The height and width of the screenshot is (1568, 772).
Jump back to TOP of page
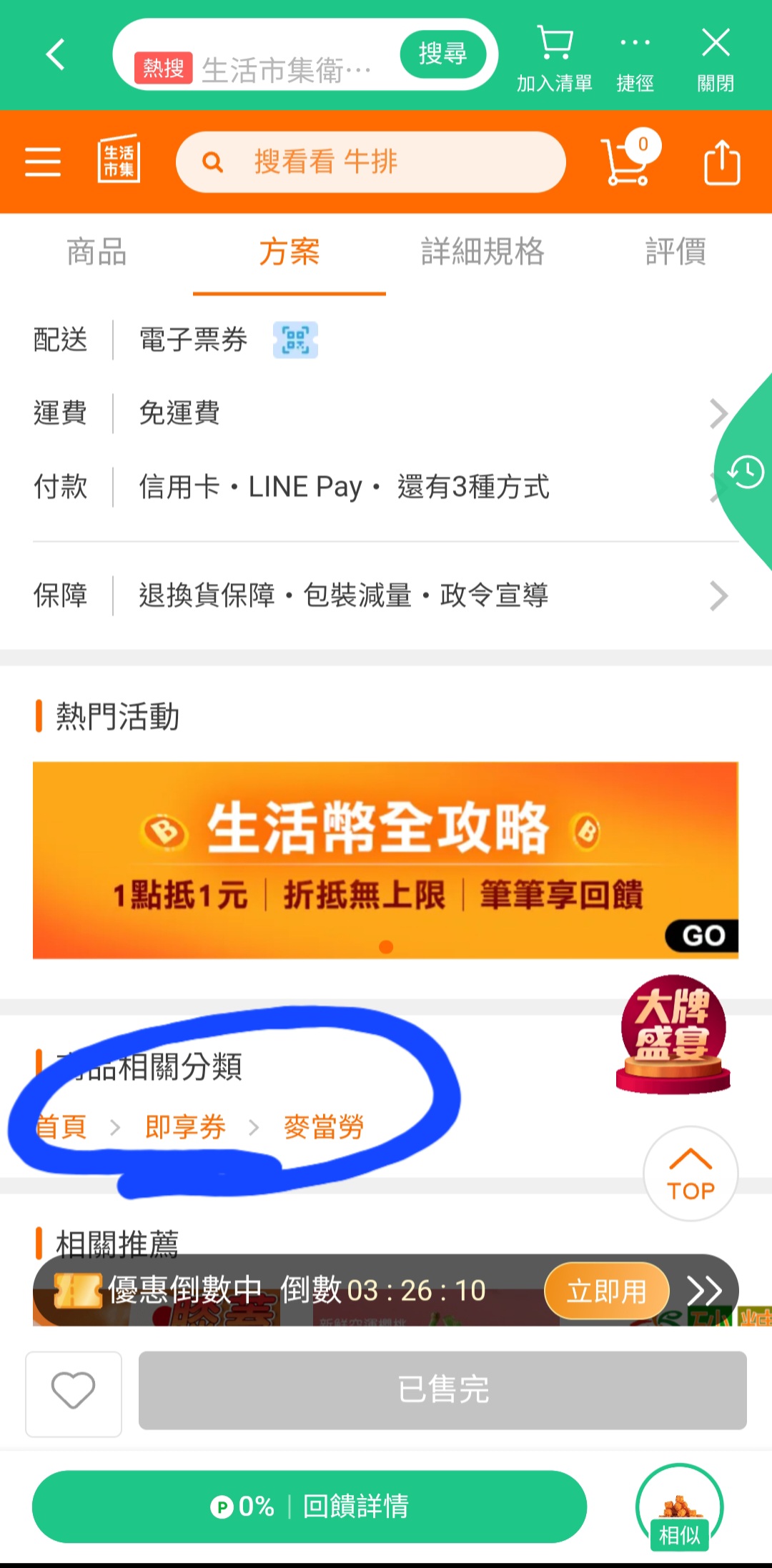691,1173
